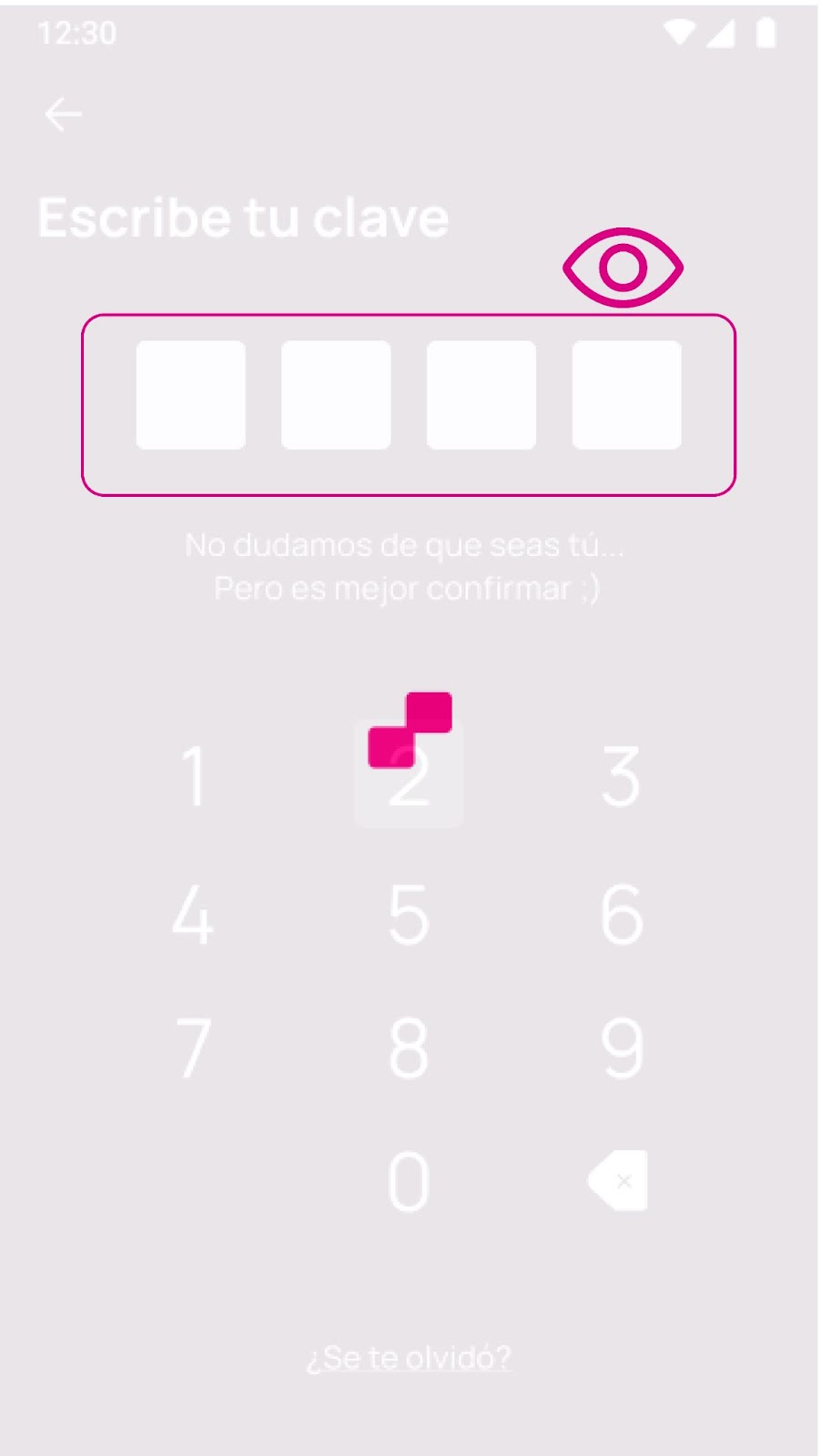This screenshot has width=821, height=1456.
Task: Select digit 6 on the keypad
Action: tap(623, 915)
